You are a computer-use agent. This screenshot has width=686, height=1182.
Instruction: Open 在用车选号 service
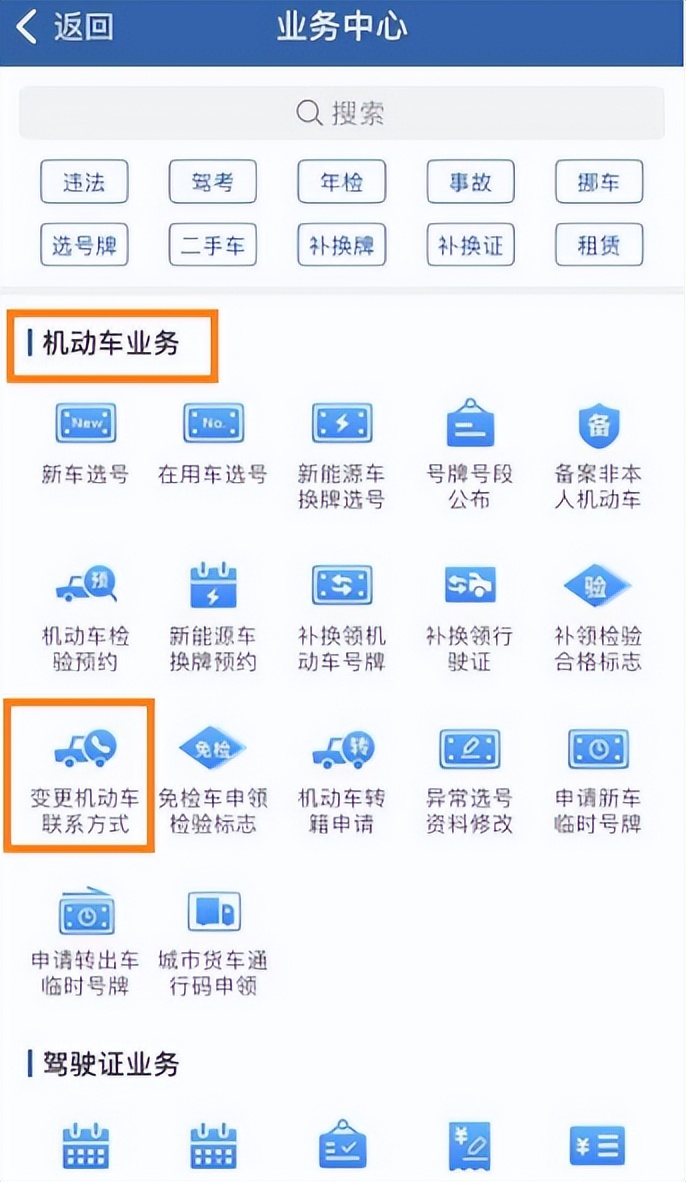click(x=213, y=445)
